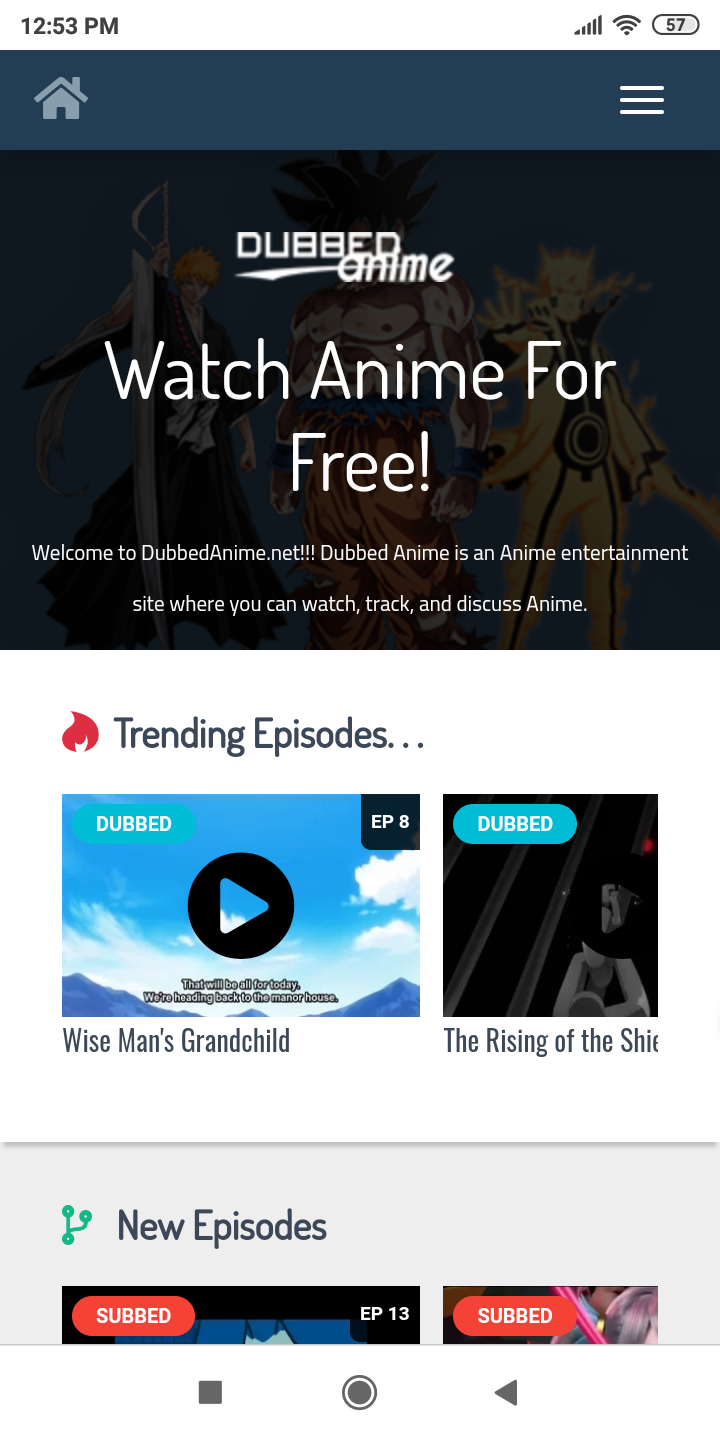Open the subbed episode 13 card
Screen dimensions: 720x1440
(241, 1315)
